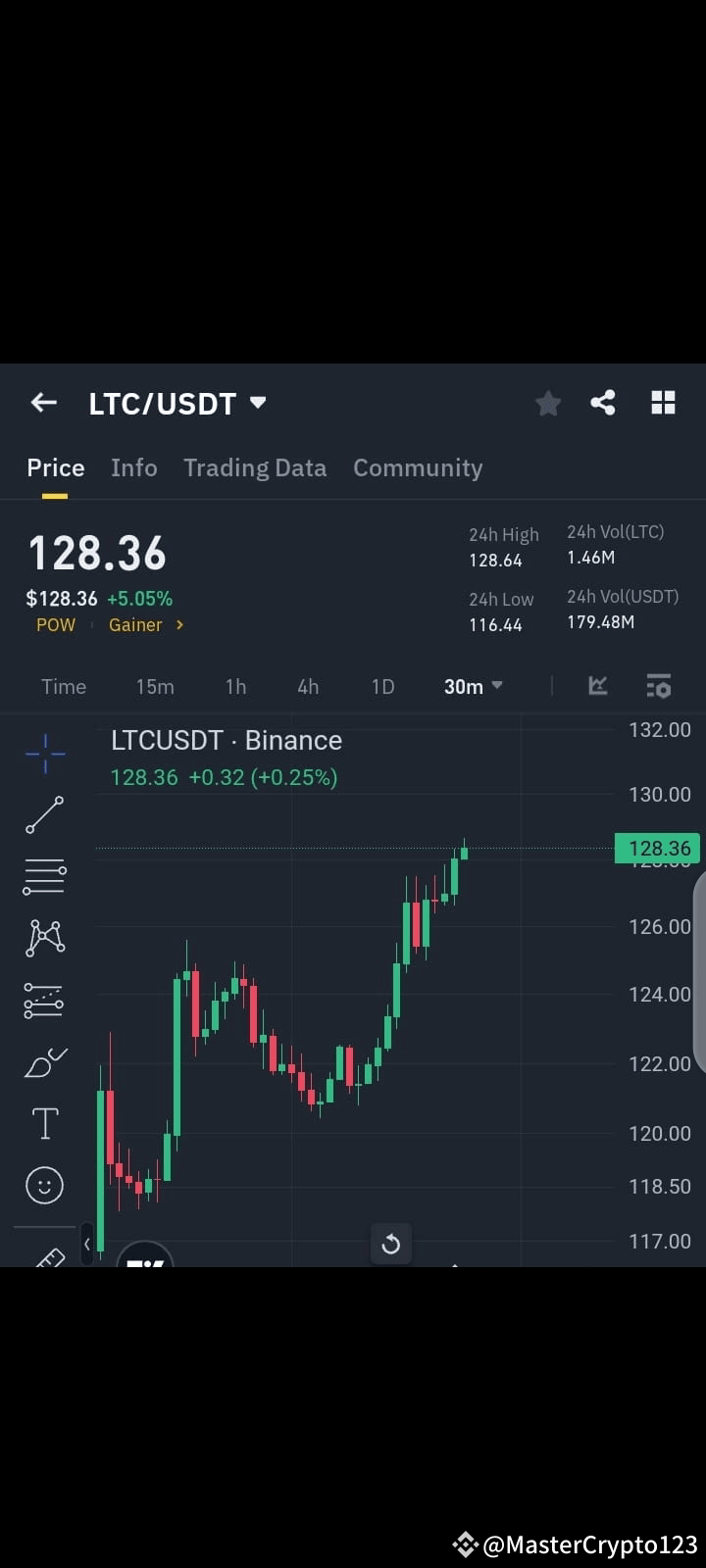Collapse the drawing toolbar with the chevron
Image resolution: width=706 pixels, height=1568 pixels.
click(x=87, y=1243)
